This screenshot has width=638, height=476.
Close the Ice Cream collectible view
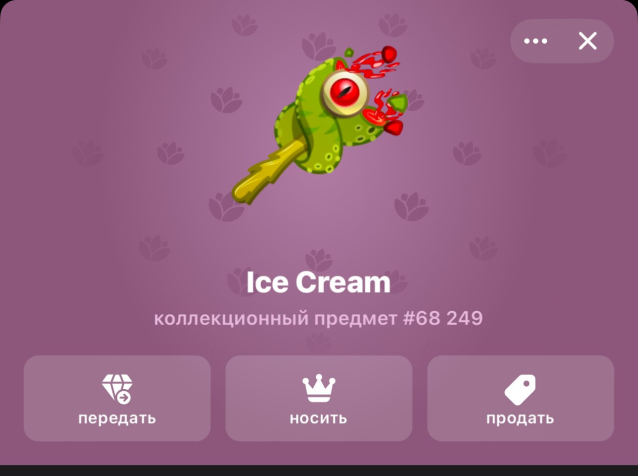click(x=588, y=41)
